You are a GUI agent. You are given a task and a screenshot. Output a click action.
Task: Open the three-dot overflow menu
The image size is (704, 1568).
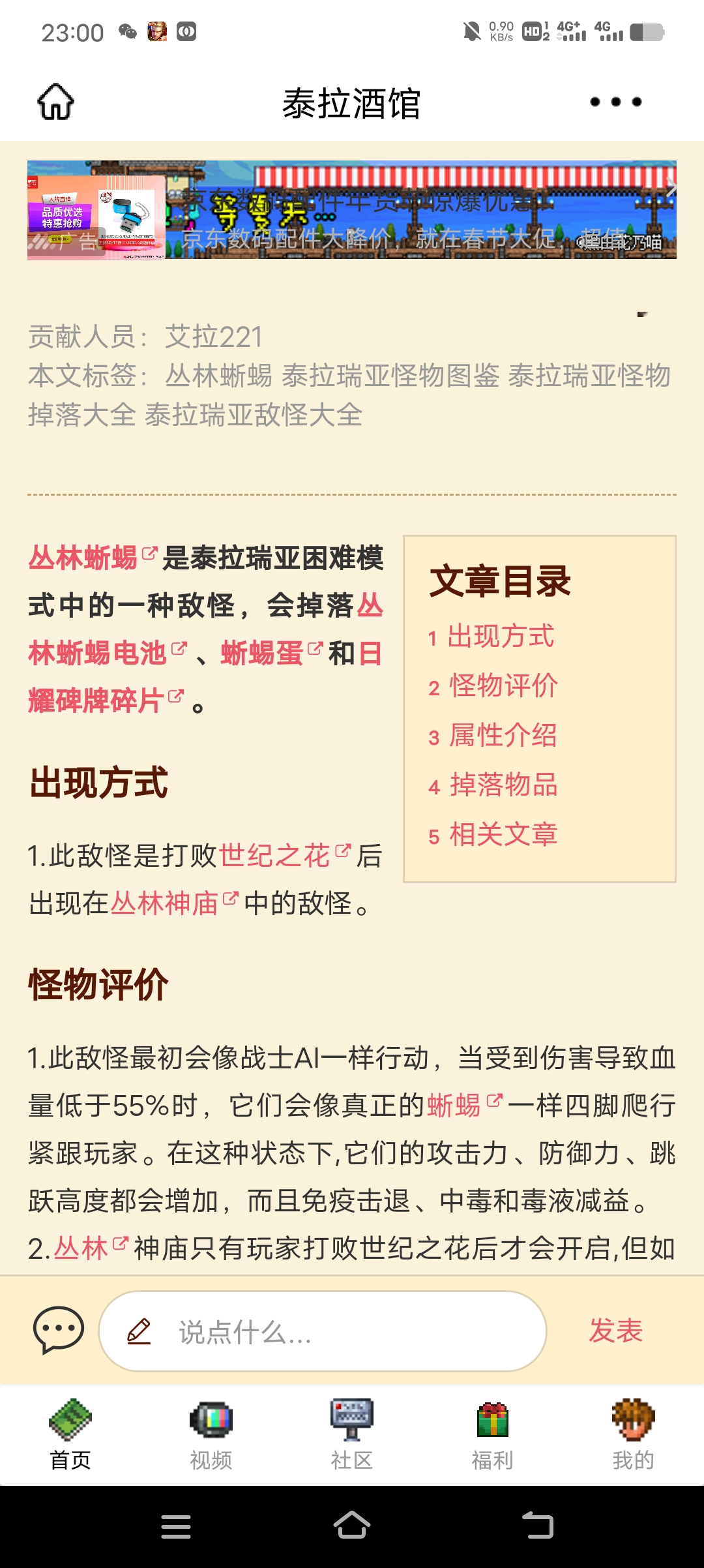click(x=615, y=102)
